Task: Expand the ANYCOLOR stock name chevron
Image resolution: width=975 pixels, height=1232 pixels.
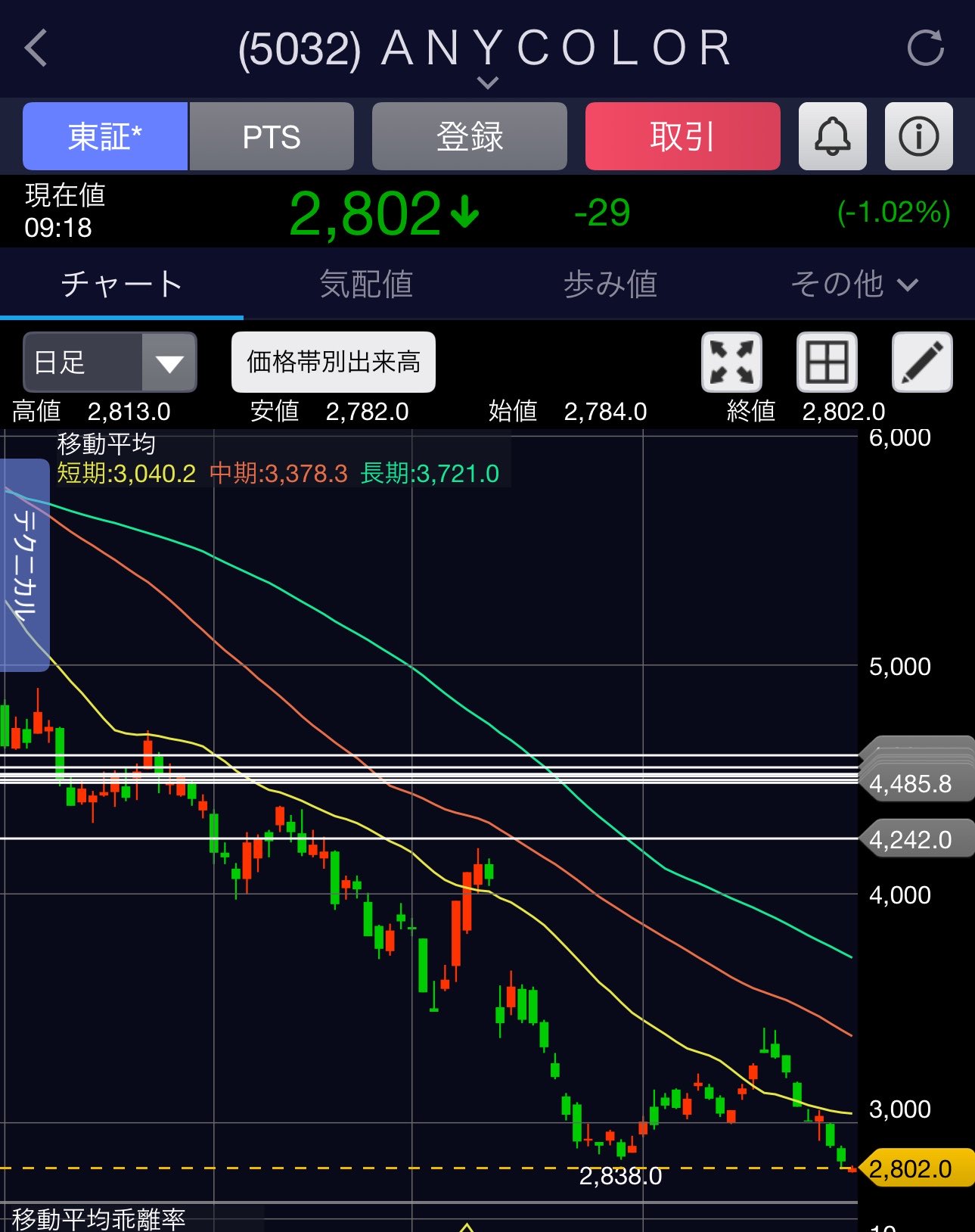Action: (x=488, y=82)
